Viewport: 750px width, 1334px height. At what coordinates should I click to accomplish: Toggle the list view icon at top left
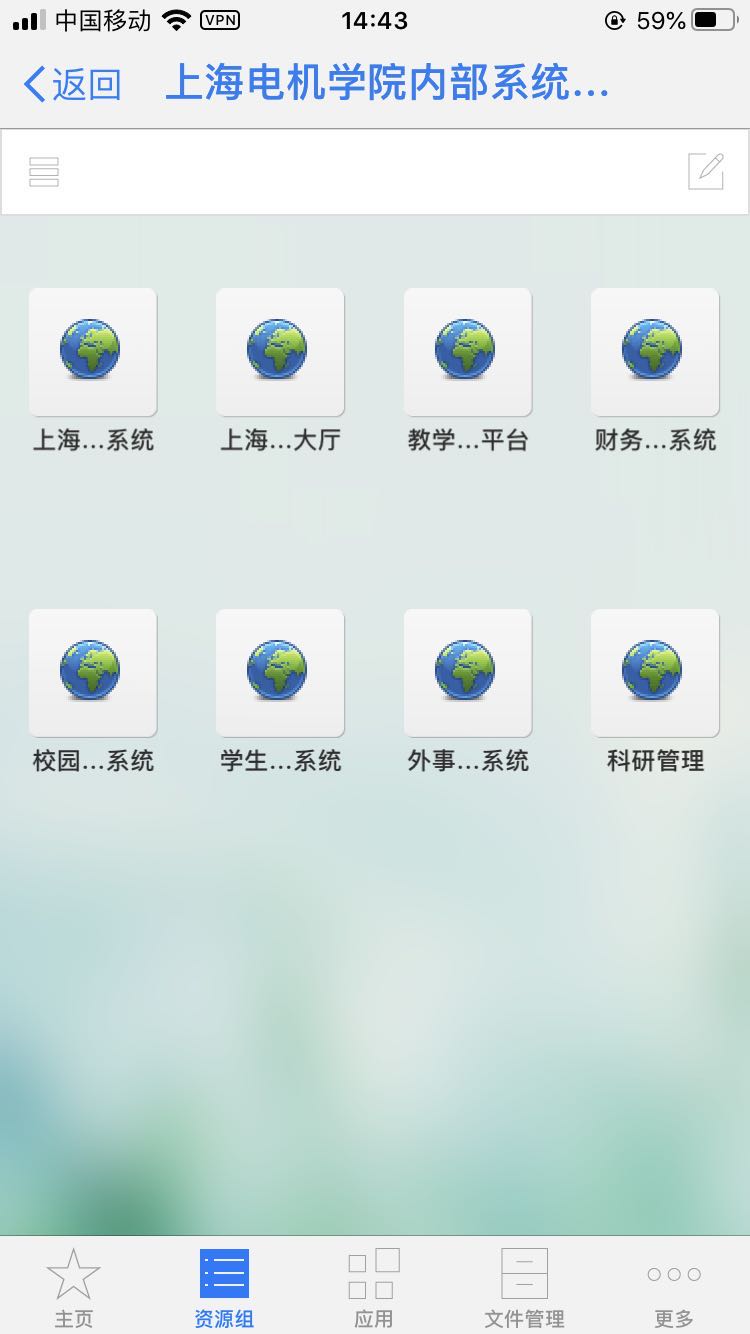coord(43,170)
